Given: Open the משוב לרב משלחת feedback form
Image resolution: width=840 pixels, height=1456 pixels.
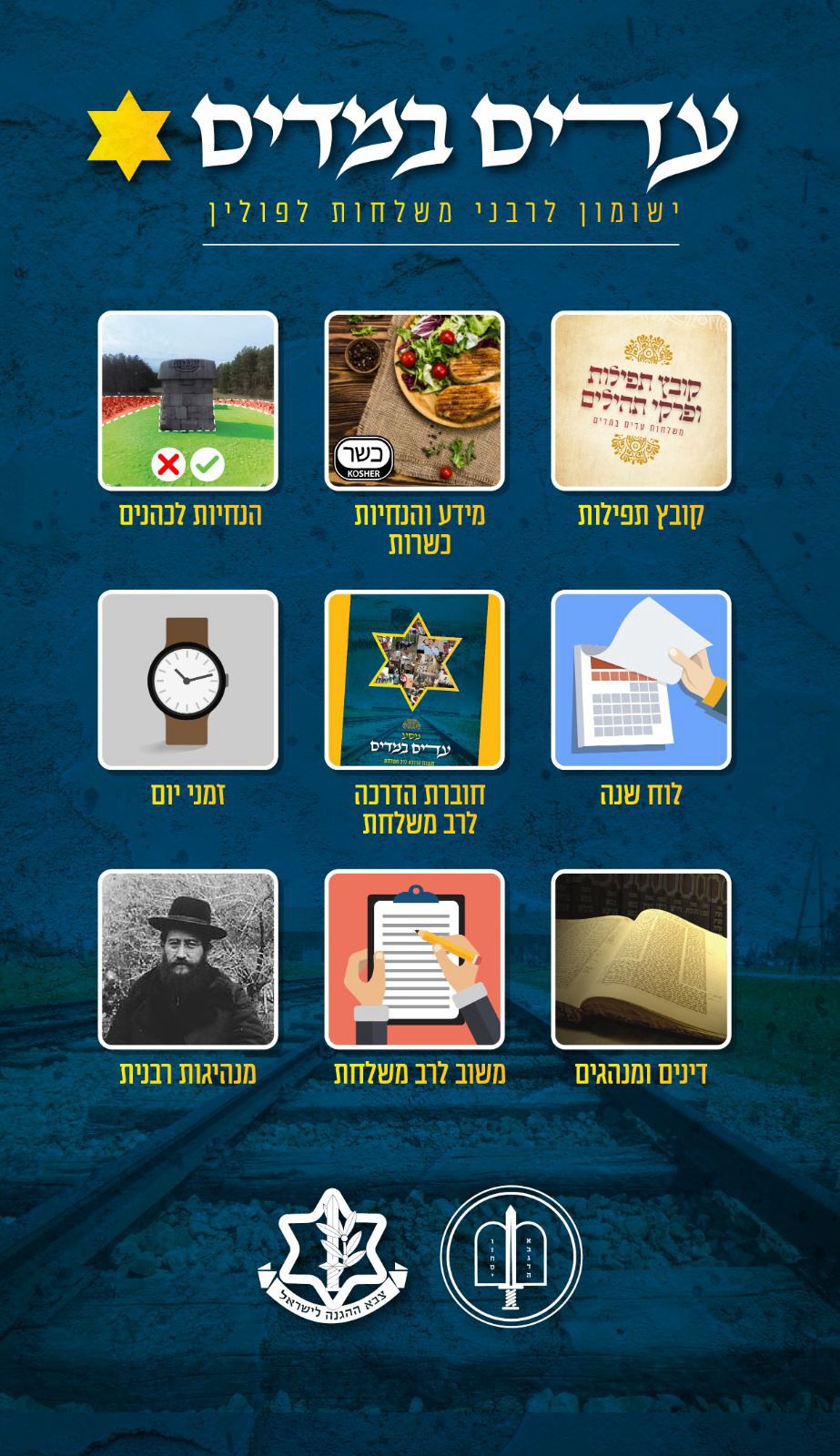Looking at the screenshot, I should 414,960.
